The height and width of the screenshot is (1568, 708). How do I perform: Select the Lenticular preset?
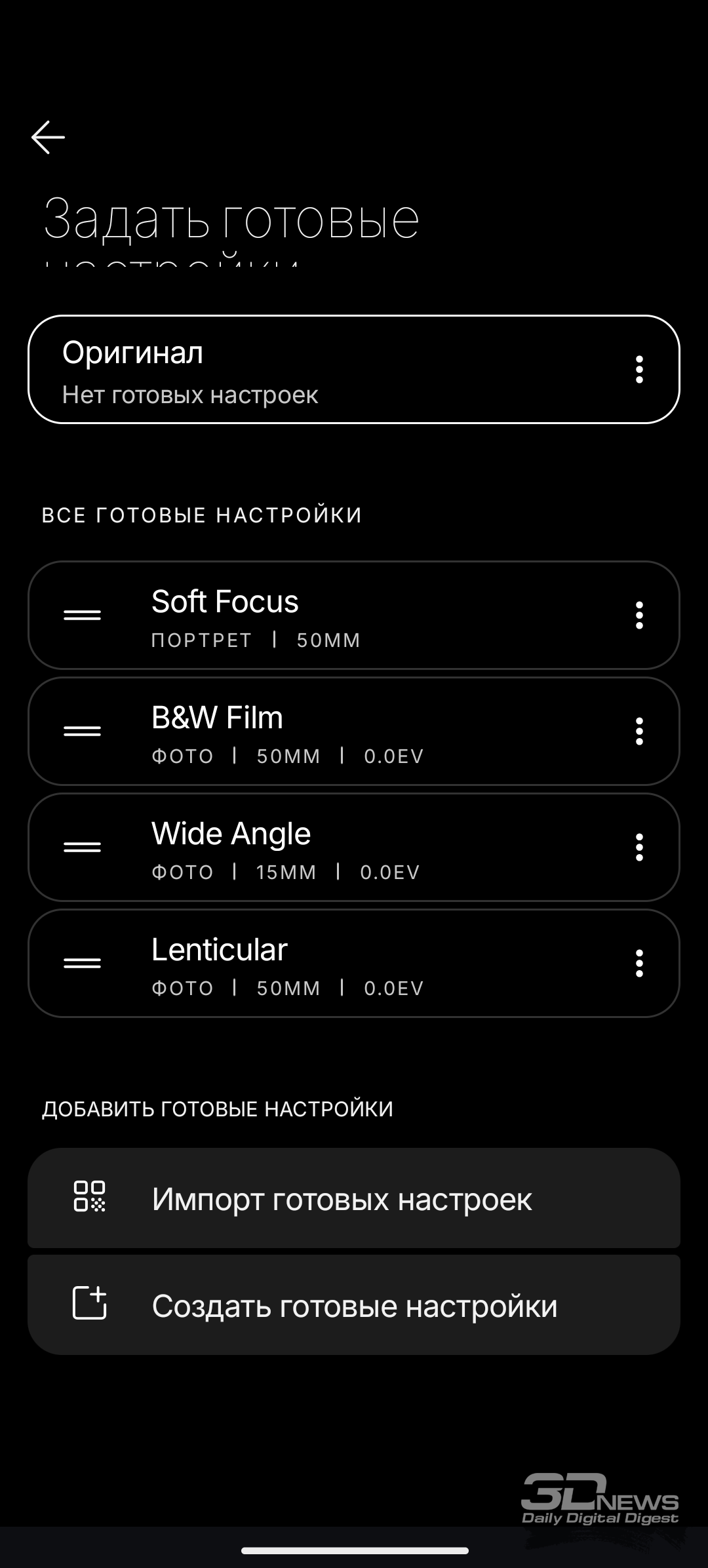(x=353, y=963)
